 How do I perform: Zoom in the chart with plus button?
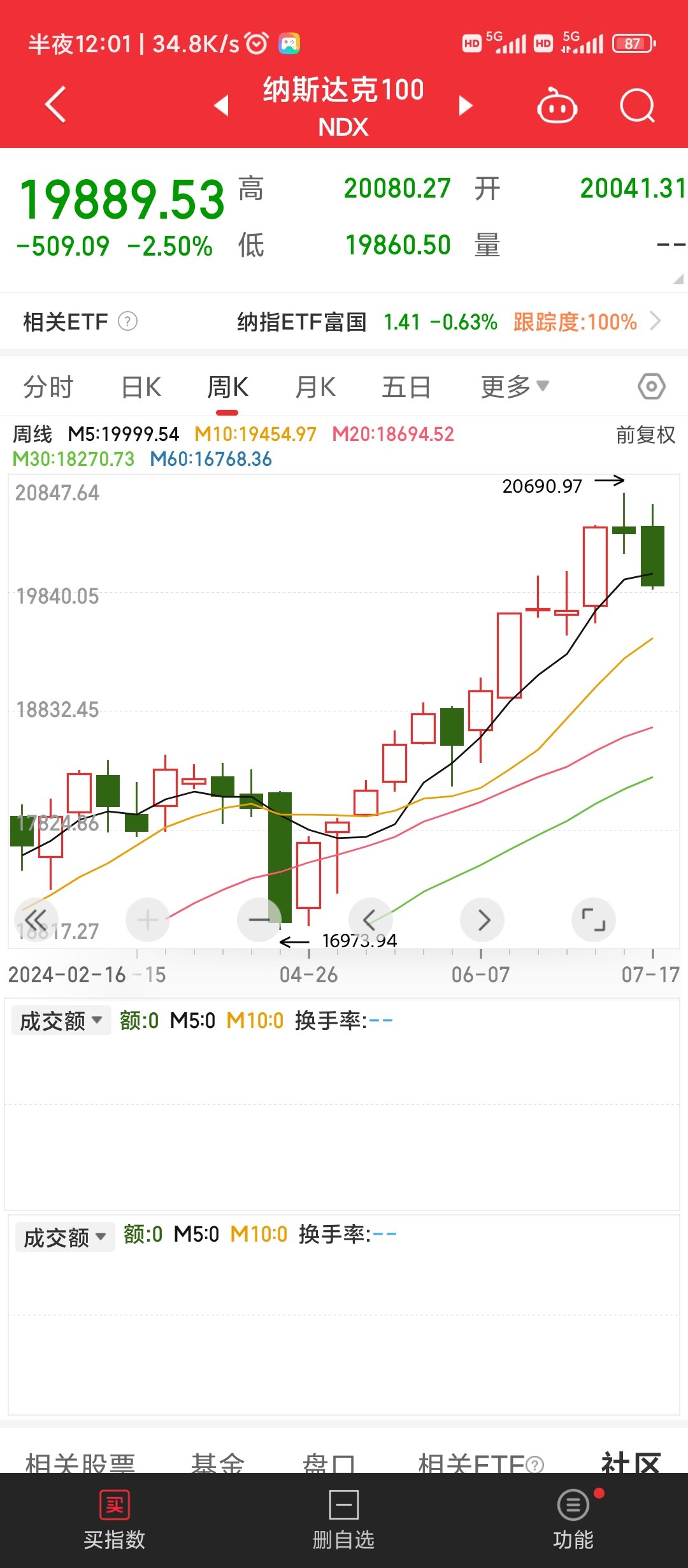[x=148, y=920]
